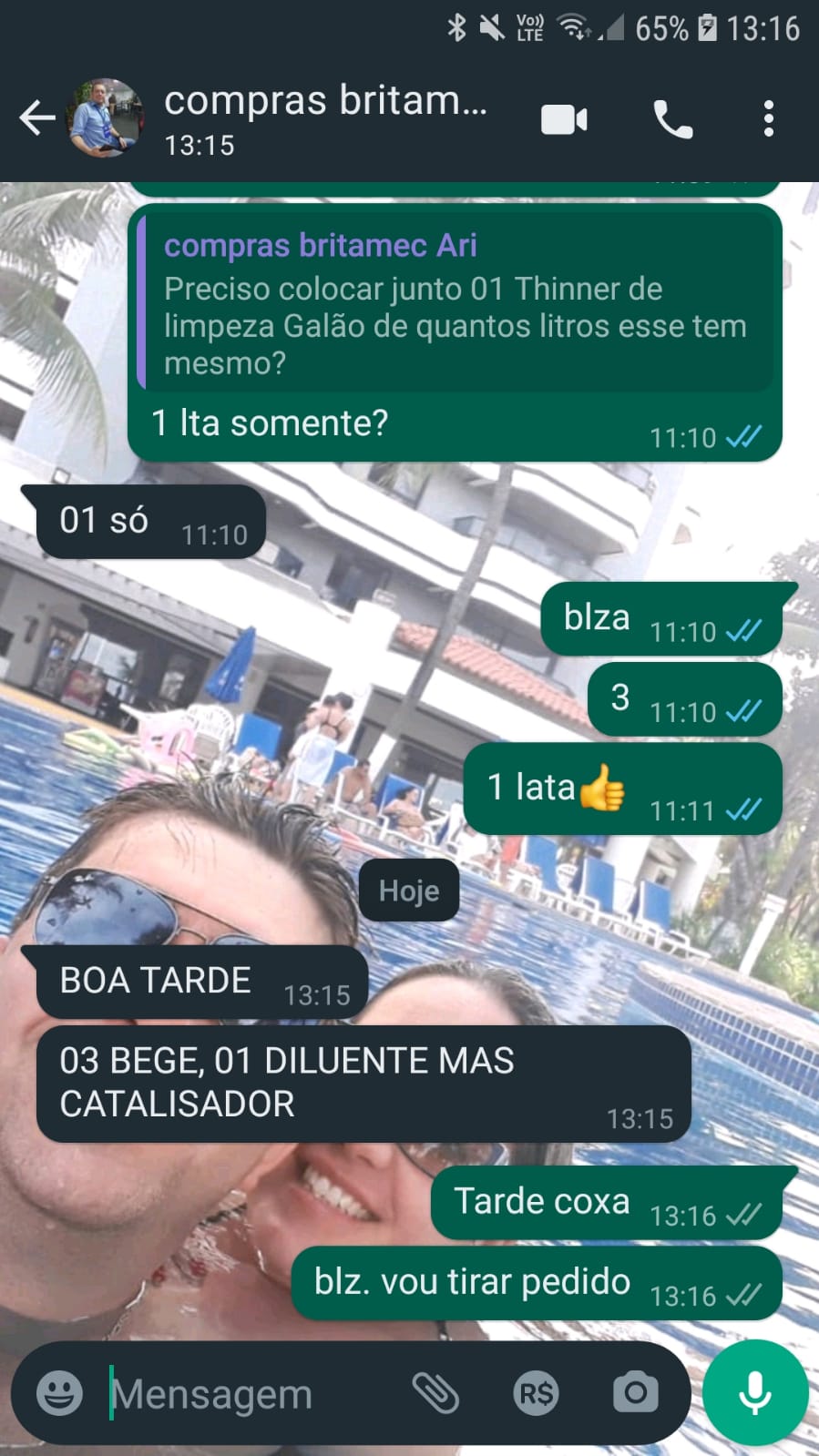
Task: Tap the microphone voice message button
Action: point(755,1392)
